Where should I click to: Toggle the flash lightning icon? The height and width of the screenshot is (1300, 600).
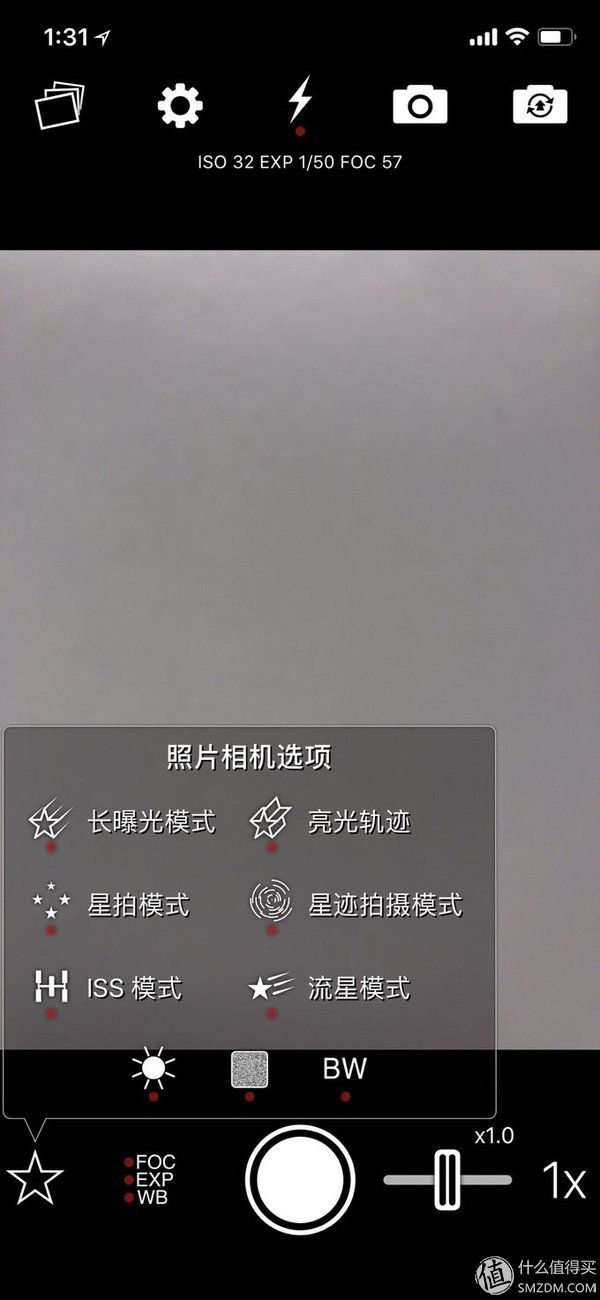[x=299, y=102]
